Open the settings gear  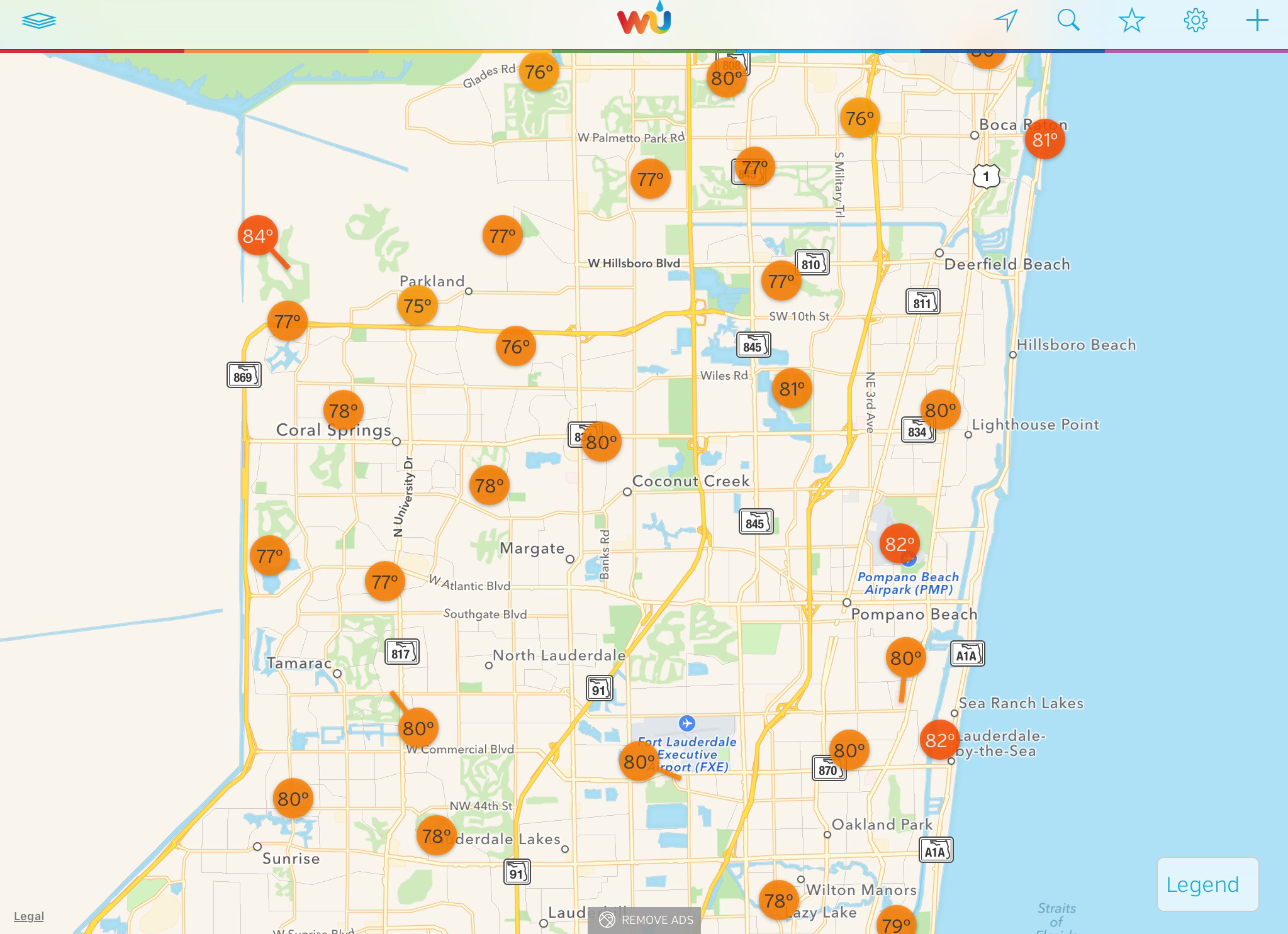(x=1195, y=21)
